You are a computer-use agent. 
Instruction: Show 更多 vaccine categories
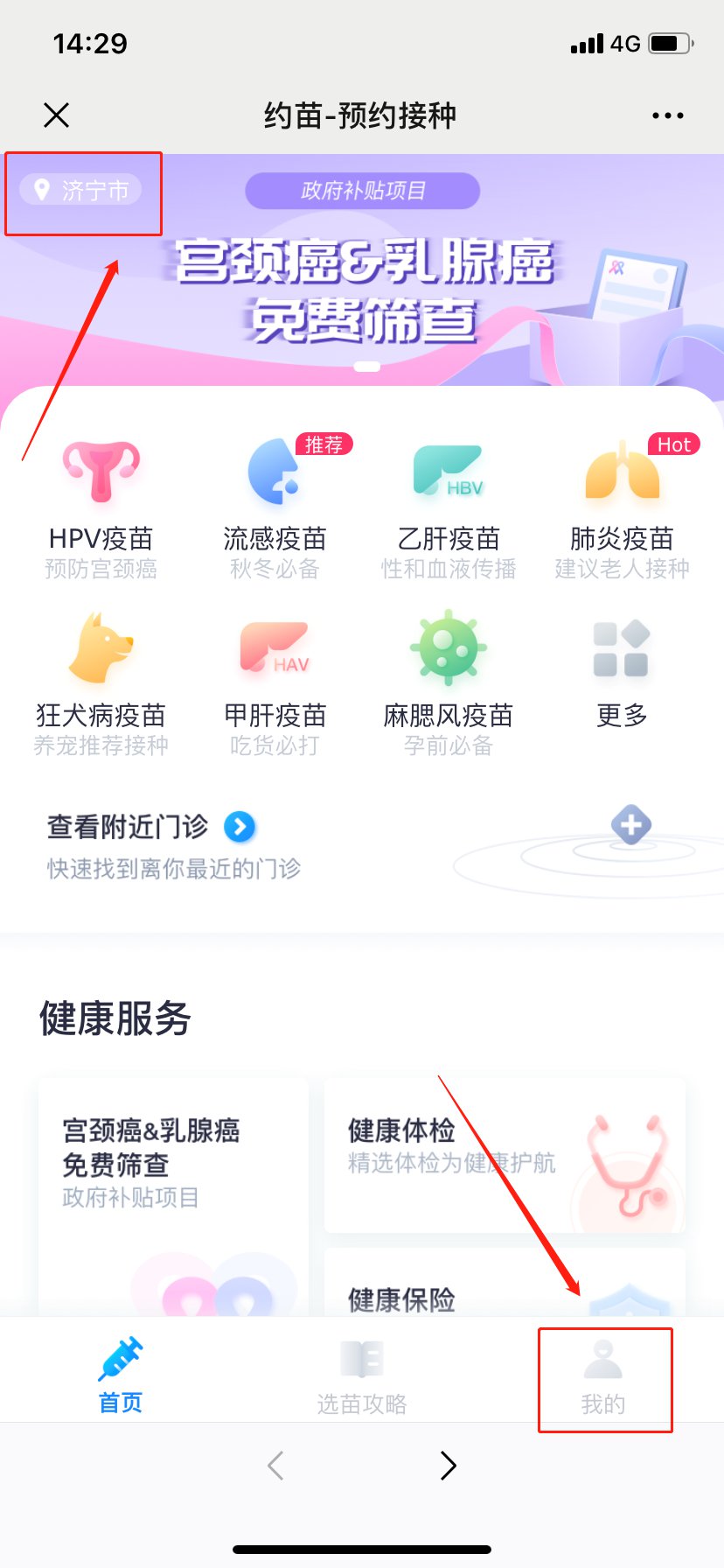(622, 674)
